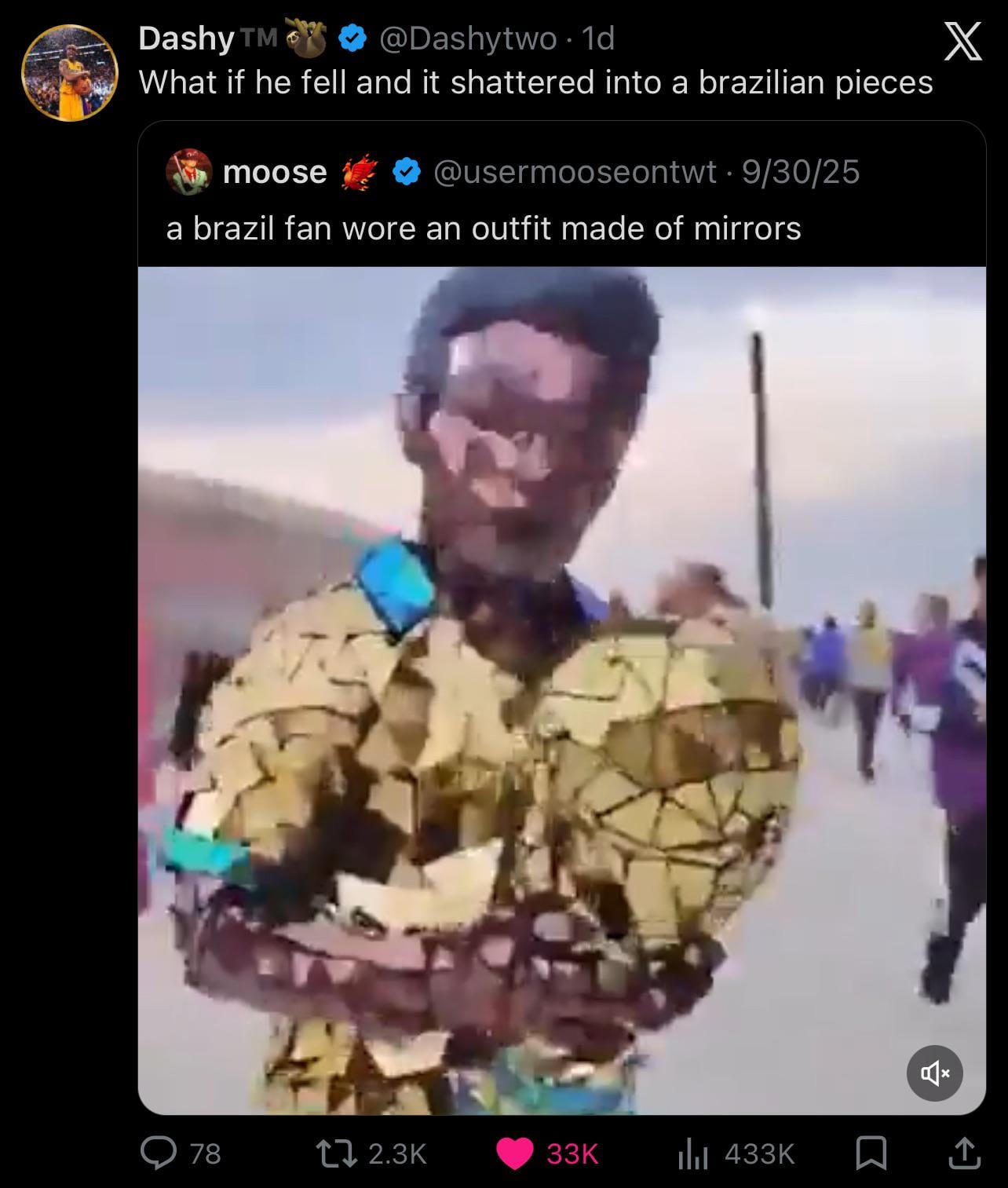Reply to Dashy's post

(x=160, y=1153)
